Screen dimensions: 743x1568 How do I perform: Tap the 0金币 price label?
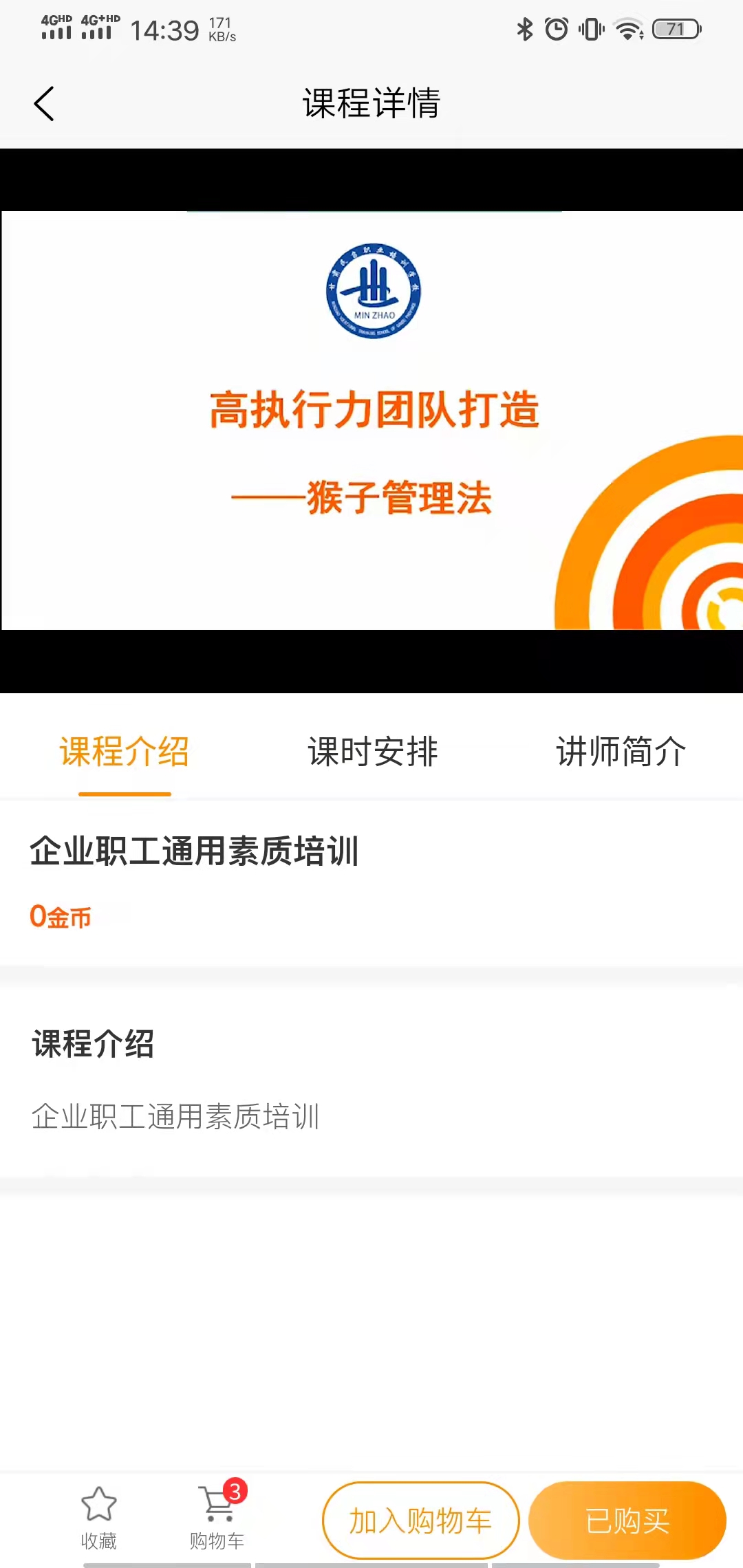(x=60, y=915)
